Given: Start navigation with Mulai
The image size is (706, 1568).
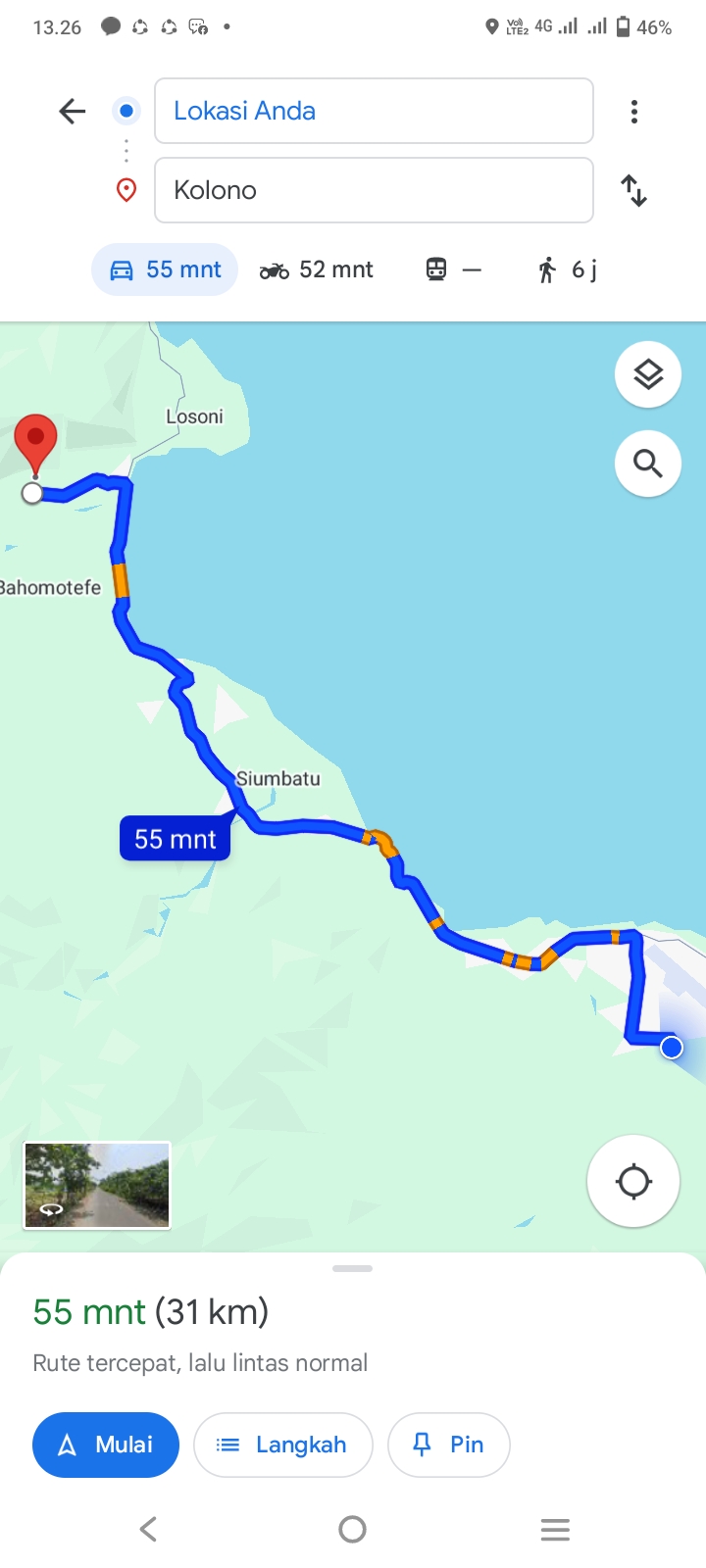Looking at the screenshot, I should coord(106,1445).
